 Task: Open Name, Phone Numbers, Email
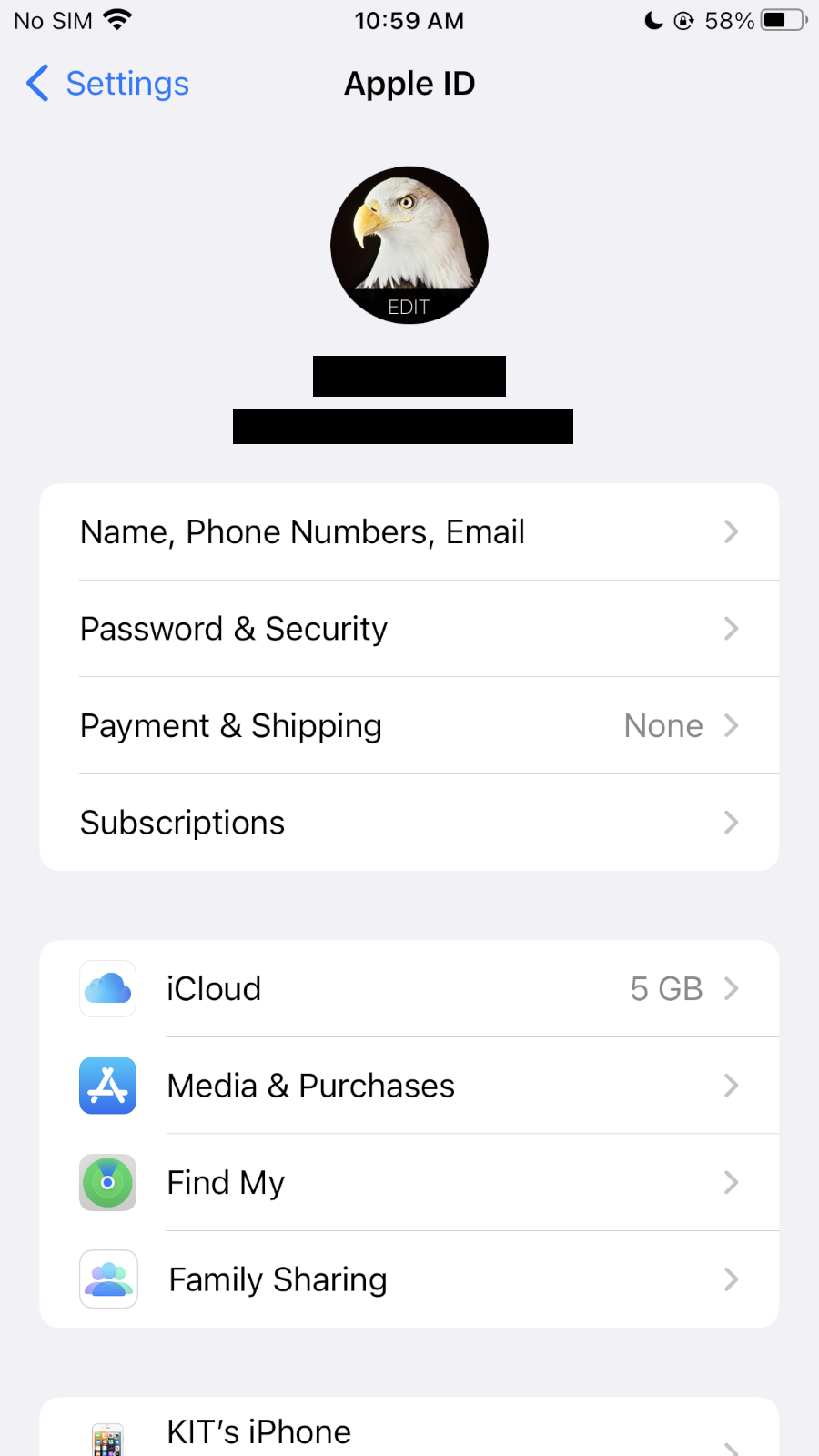409,532
